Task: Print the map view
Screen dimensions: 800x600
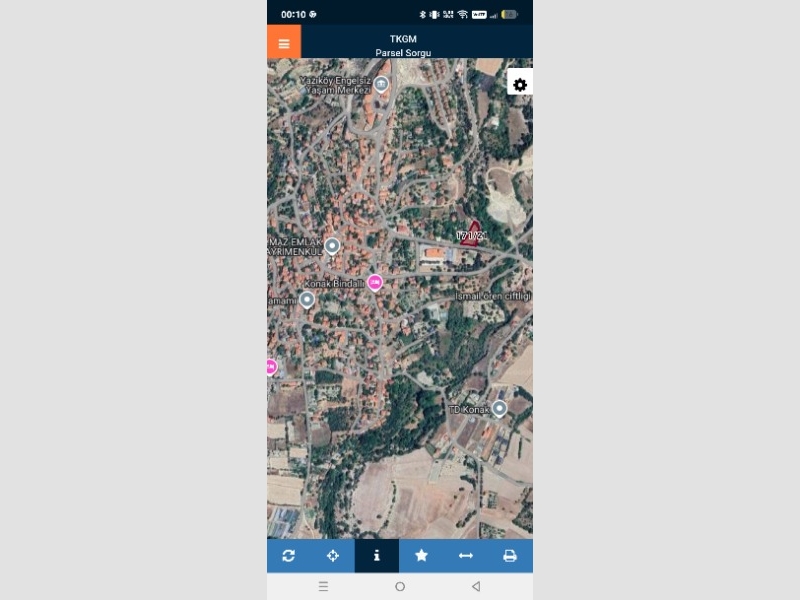Action: tap(510, 556)
